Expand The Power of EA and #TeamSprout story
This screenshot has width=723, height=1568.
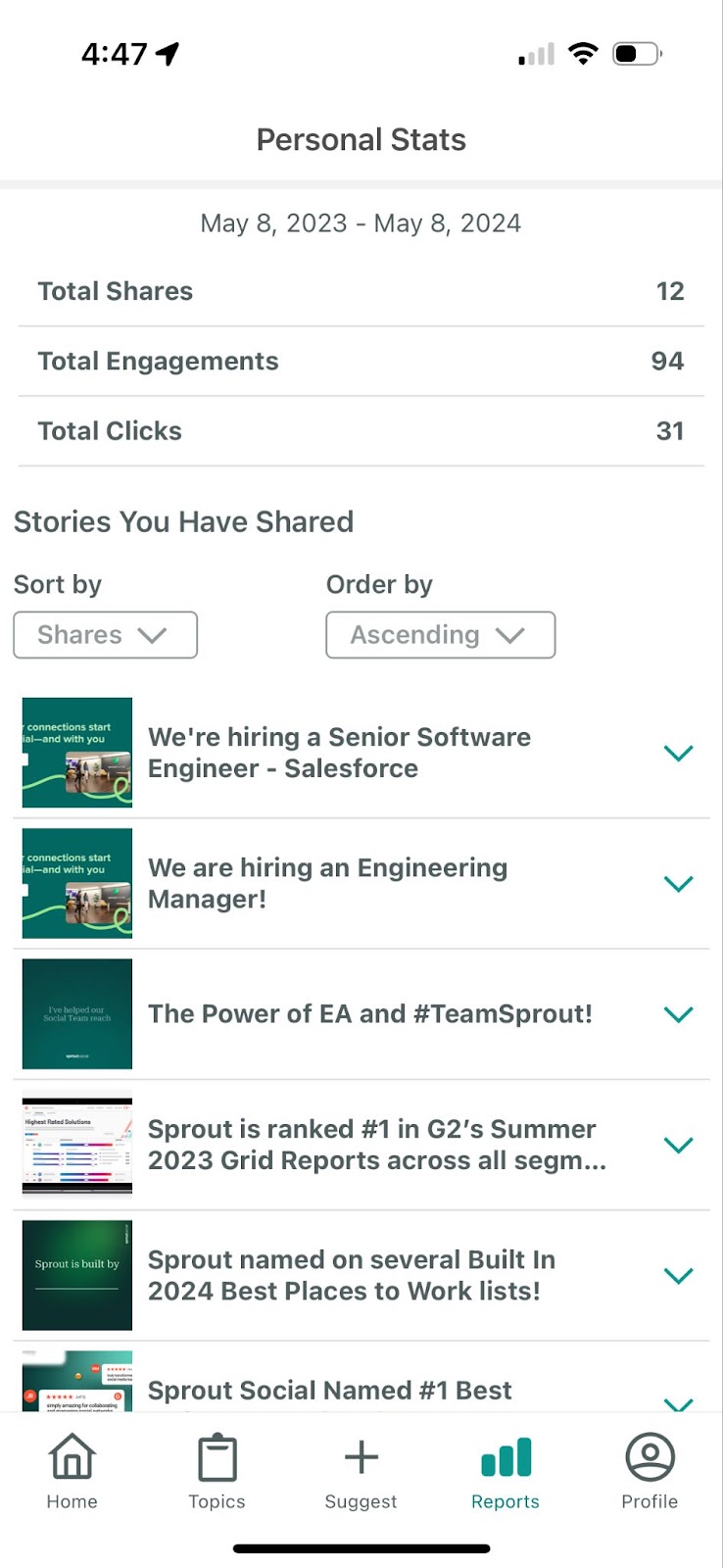(678, 1014)
